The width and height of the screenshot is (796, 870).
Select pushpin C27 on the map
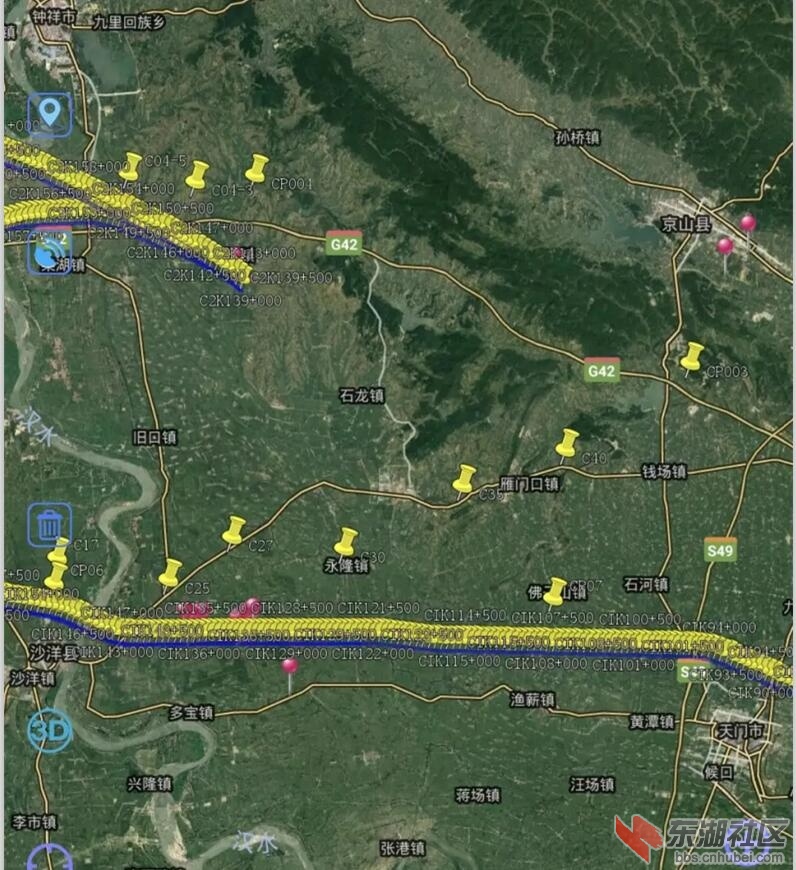234,530
